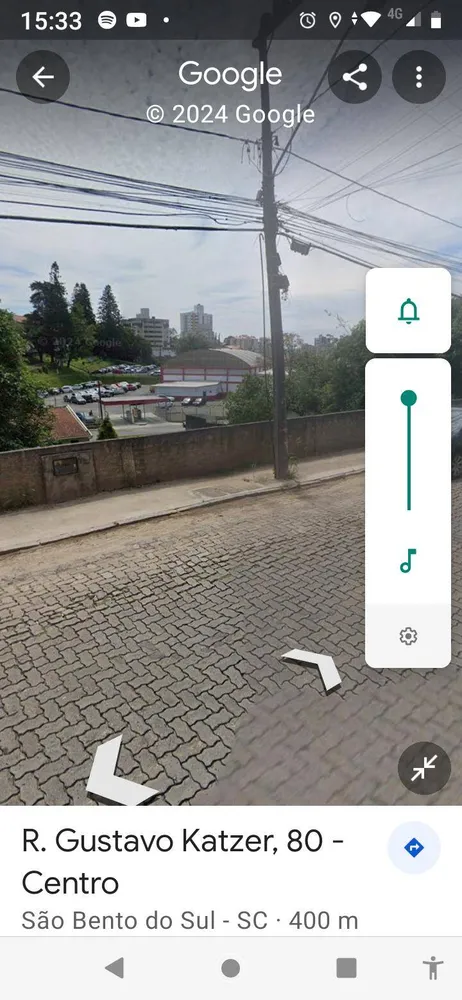Go to the home screen

[231, 968]
